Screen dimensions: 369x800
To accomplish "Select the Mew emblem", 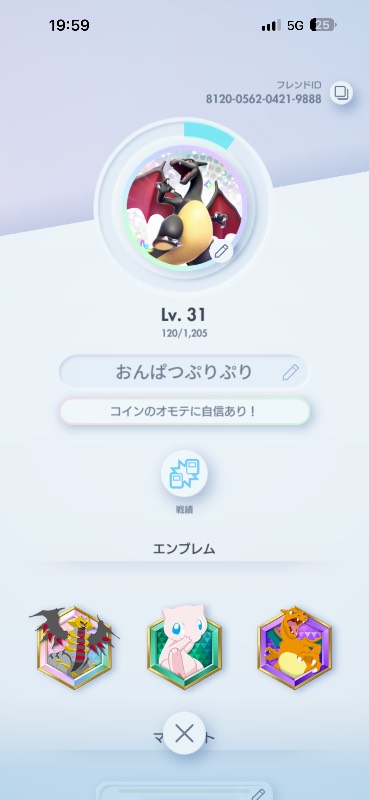I will (x=184, y=648).
